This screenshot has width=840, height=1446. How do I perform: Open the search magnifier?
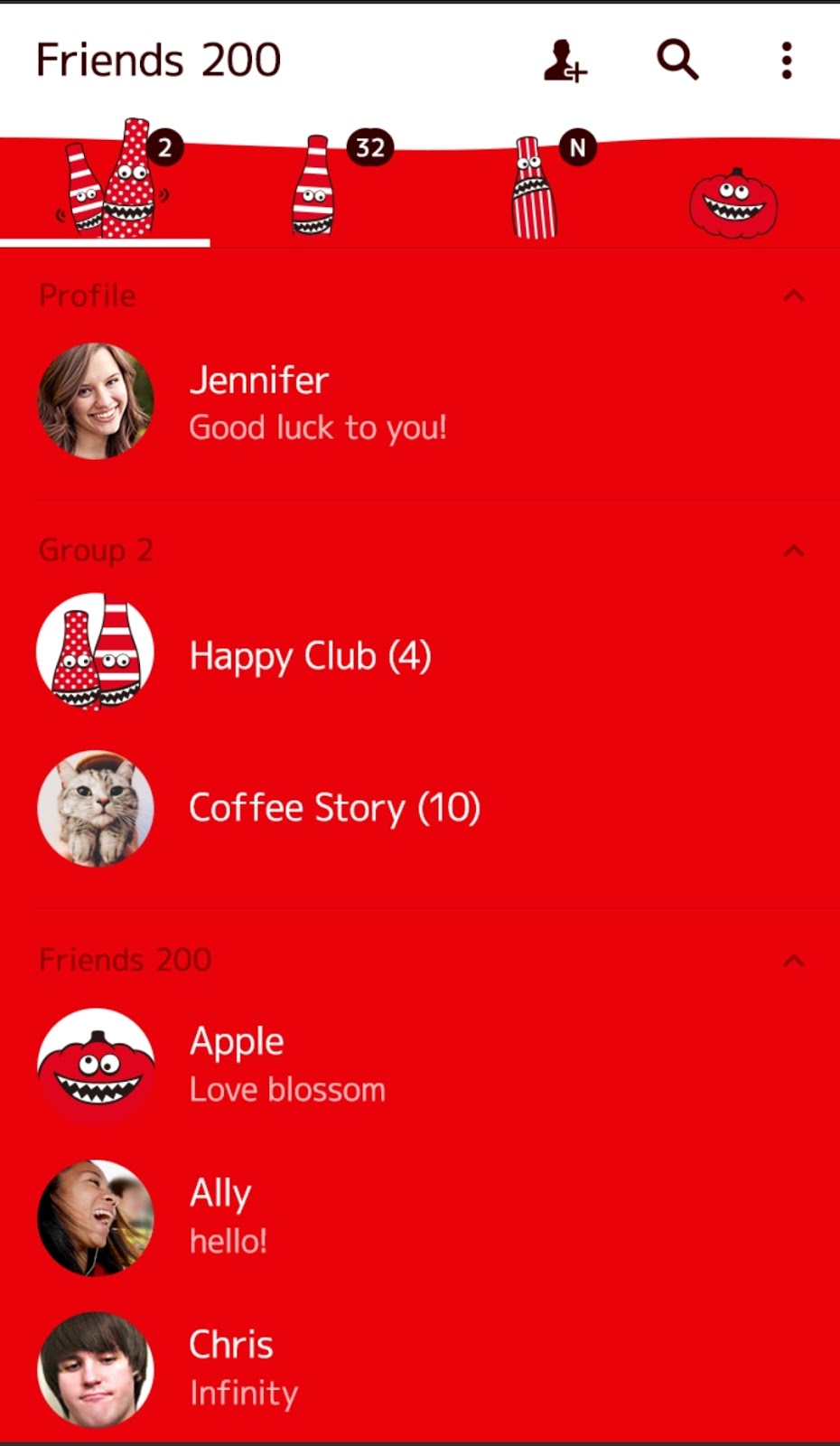coord(677,61)
